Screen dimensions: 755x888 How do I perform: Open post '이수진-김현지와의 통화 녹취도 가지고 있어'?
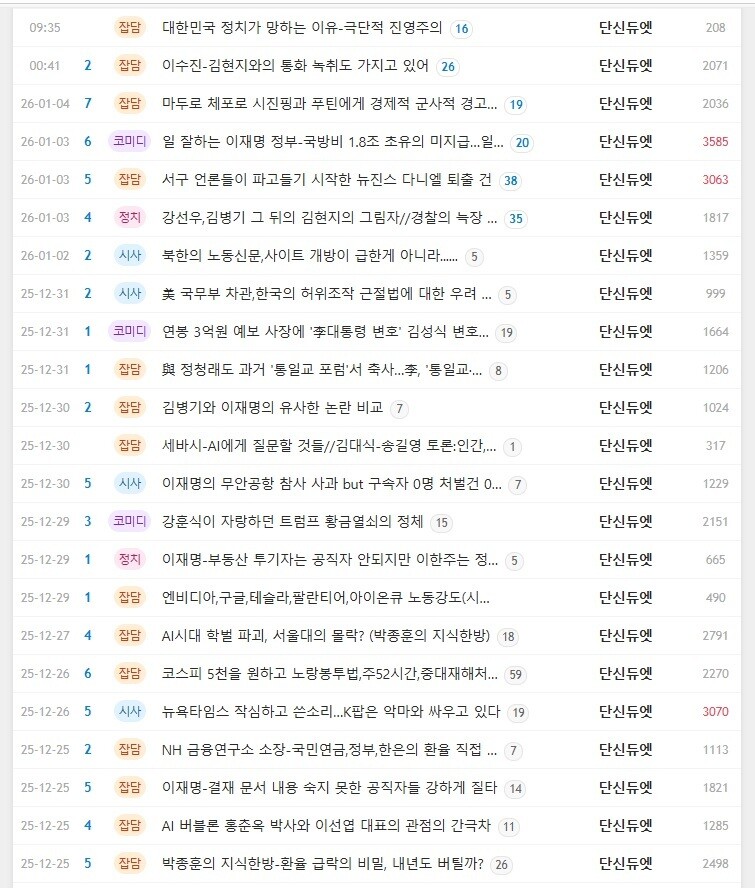[x=295, y=66]
